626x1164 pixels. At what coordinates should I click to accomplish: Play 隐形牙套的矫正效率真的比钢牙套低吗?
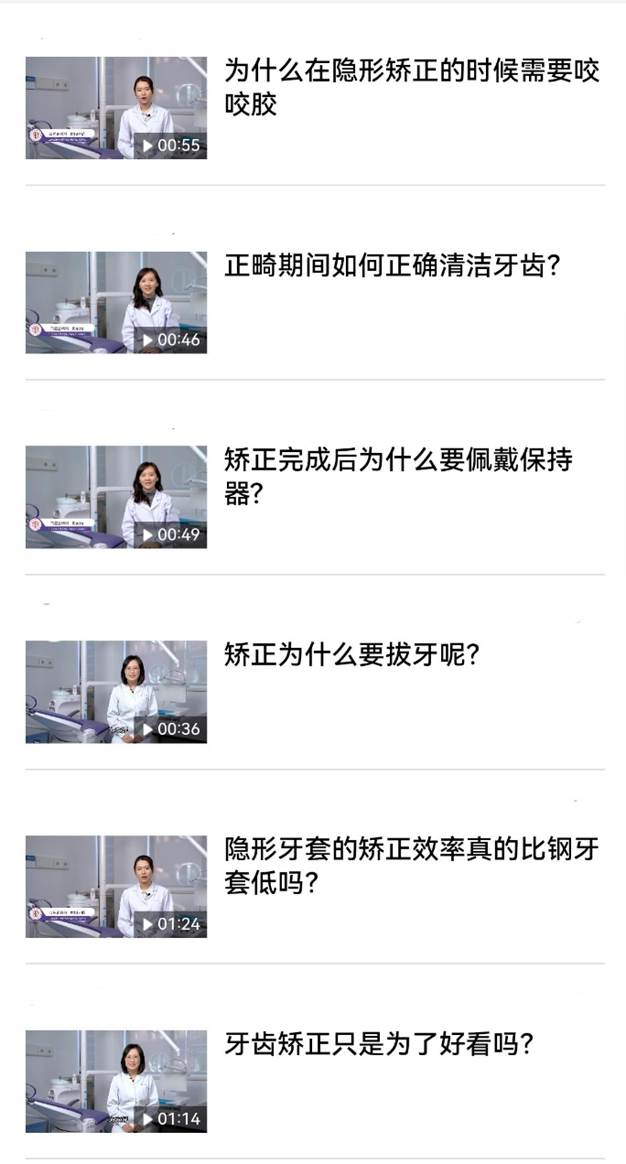click(x=116, y=886)
